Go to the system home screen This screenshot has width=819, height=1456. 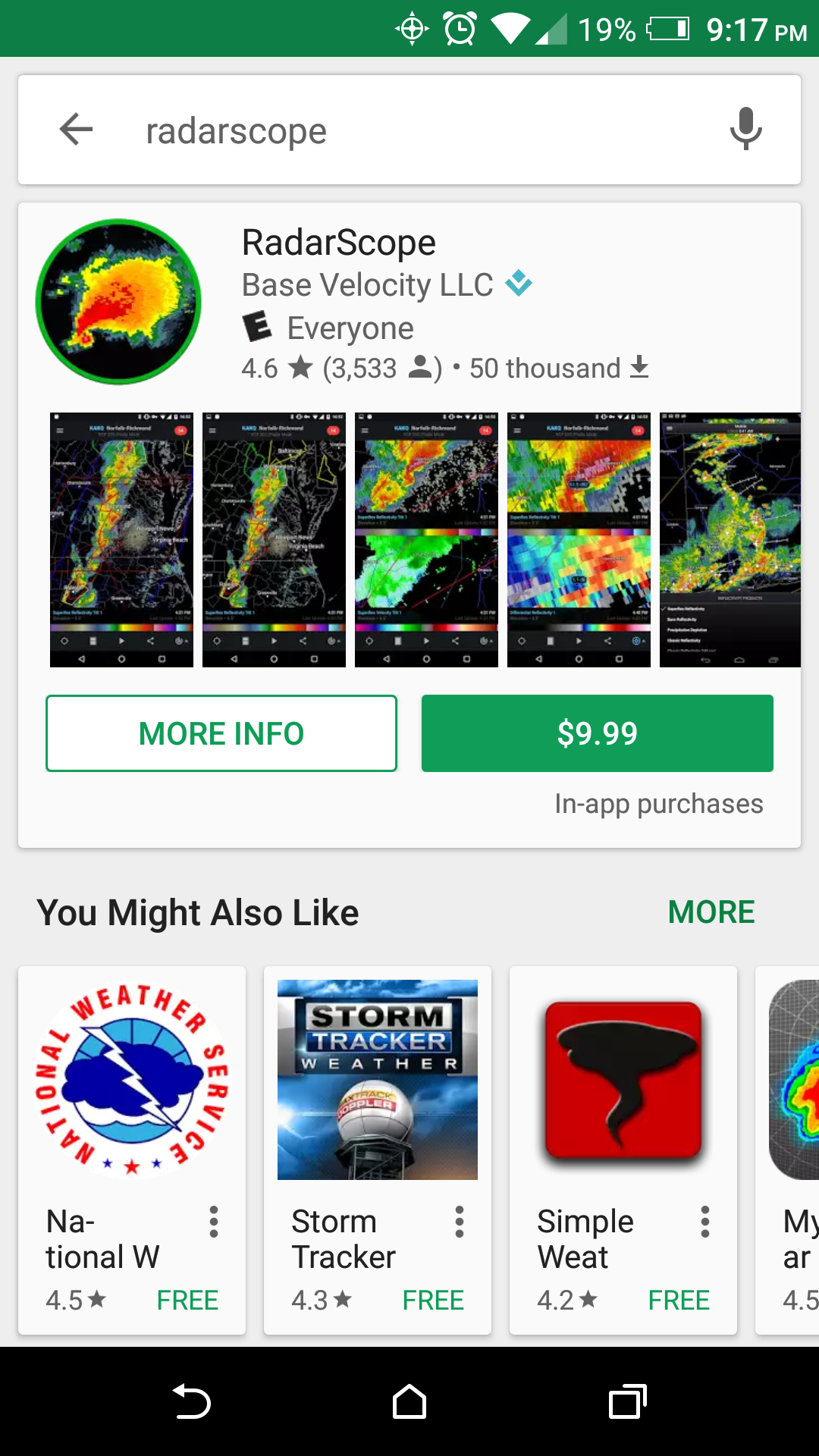[409, 1401]
